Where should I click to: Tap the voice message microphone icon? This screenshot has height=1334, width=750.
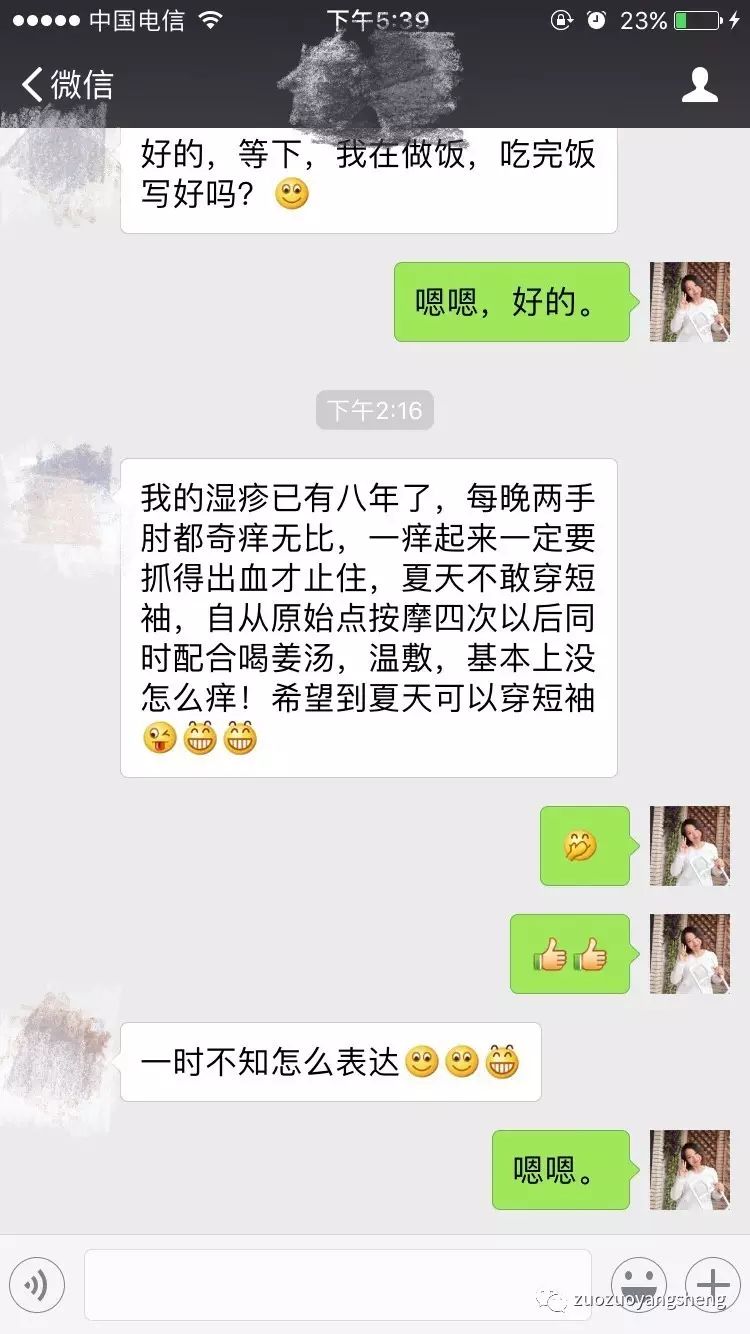pos(37,1284)
